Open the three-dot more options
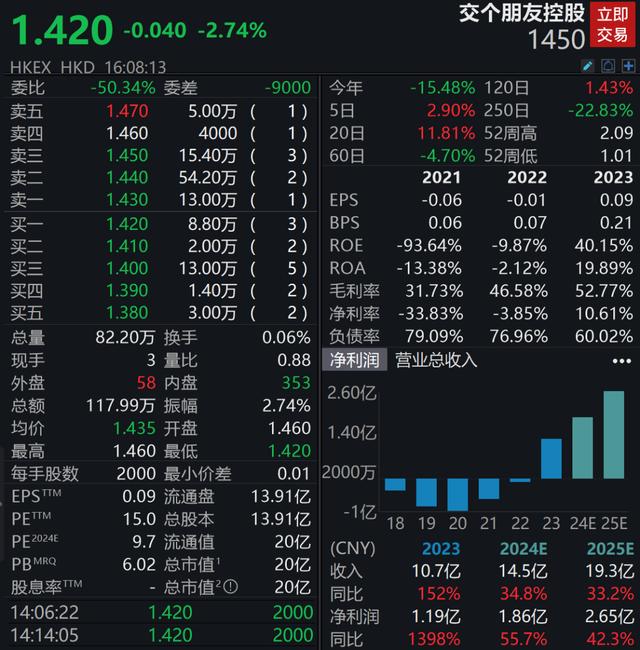The image size is (640, 650). click(622, 361)
